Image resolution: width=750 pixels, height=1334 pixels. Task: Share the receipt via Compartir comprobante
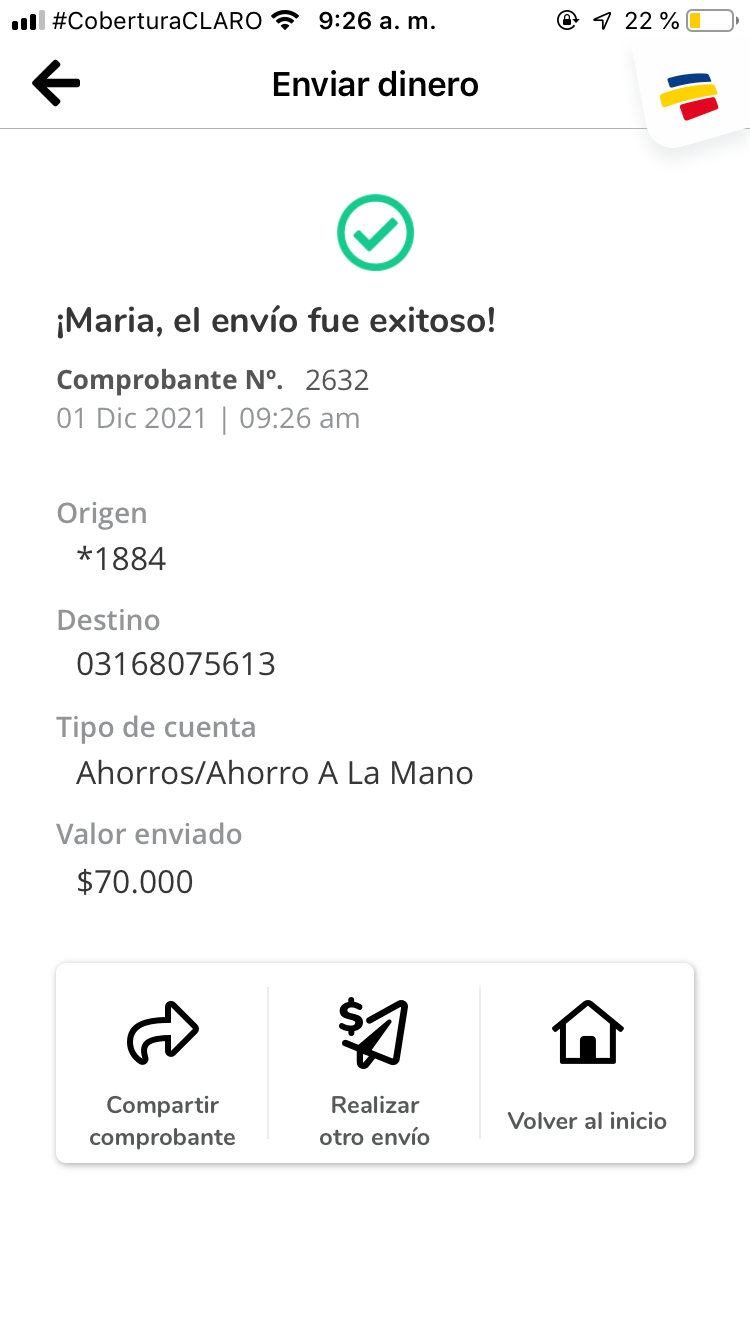[162, 1063]
